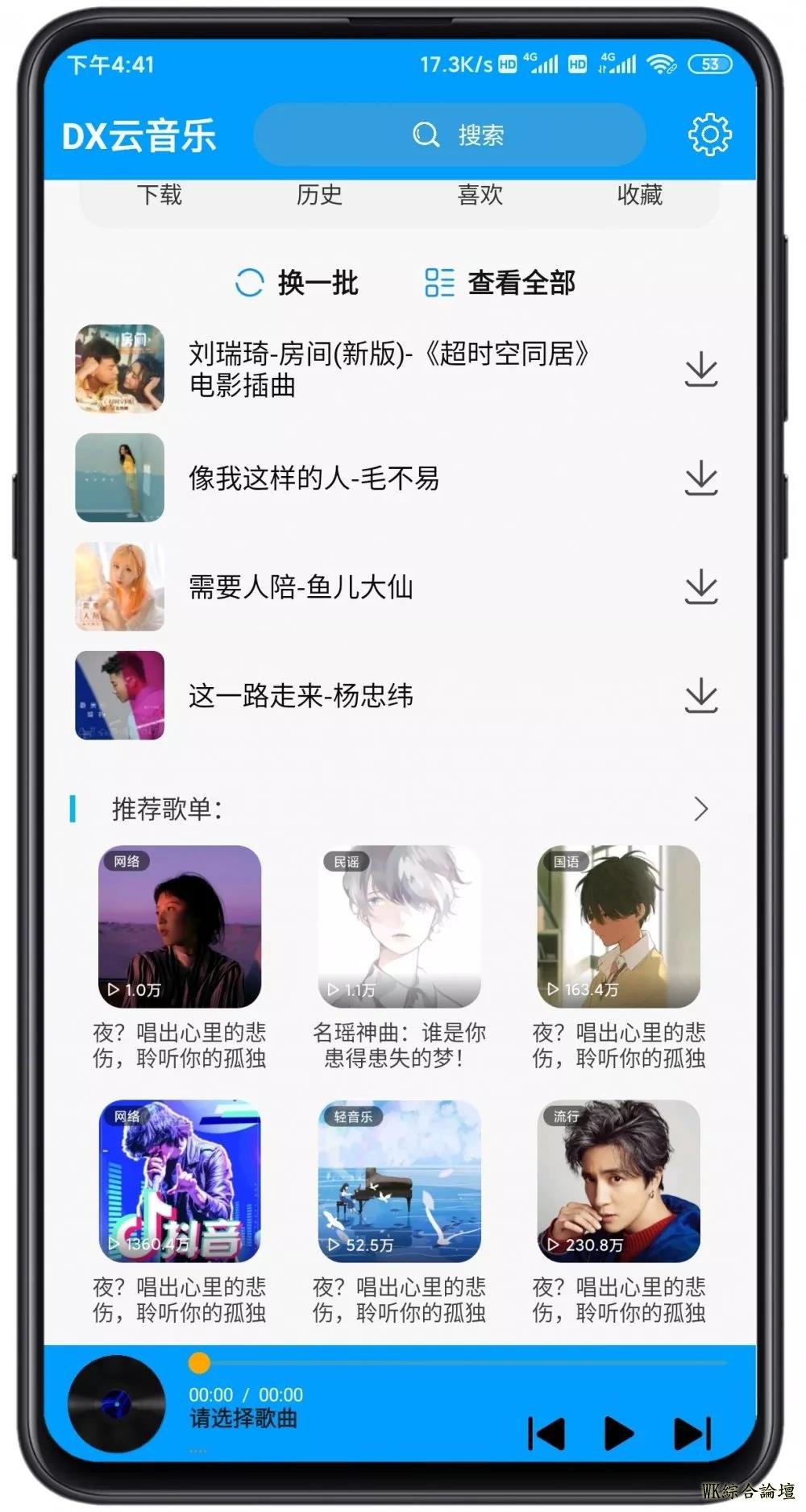Tap 查看全部 to view all songs
This screenshot has width=806, height=1512.
click(x=501, y=283)
